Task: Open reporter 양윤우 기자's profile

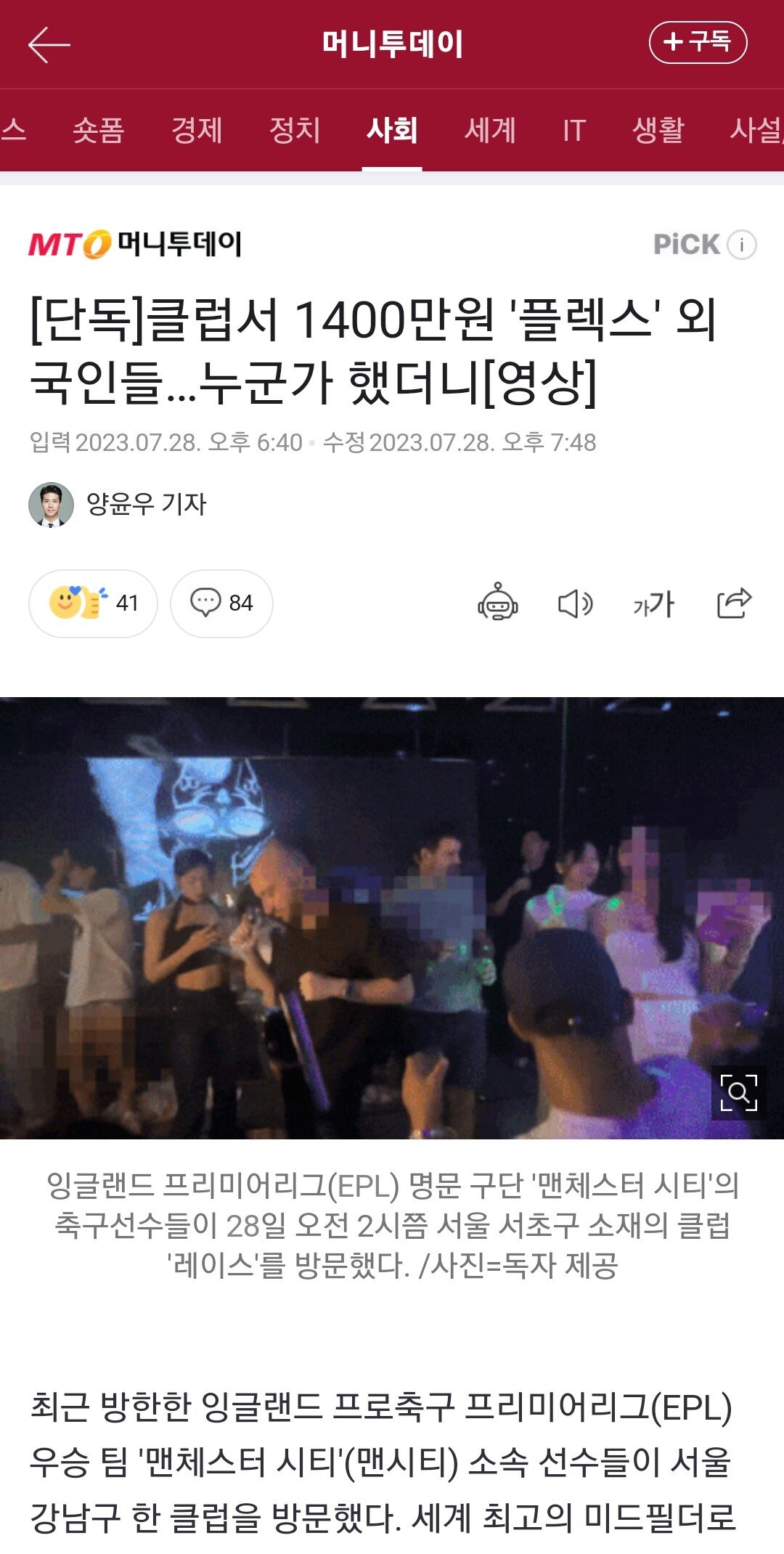Action: [x=118, y=504]
